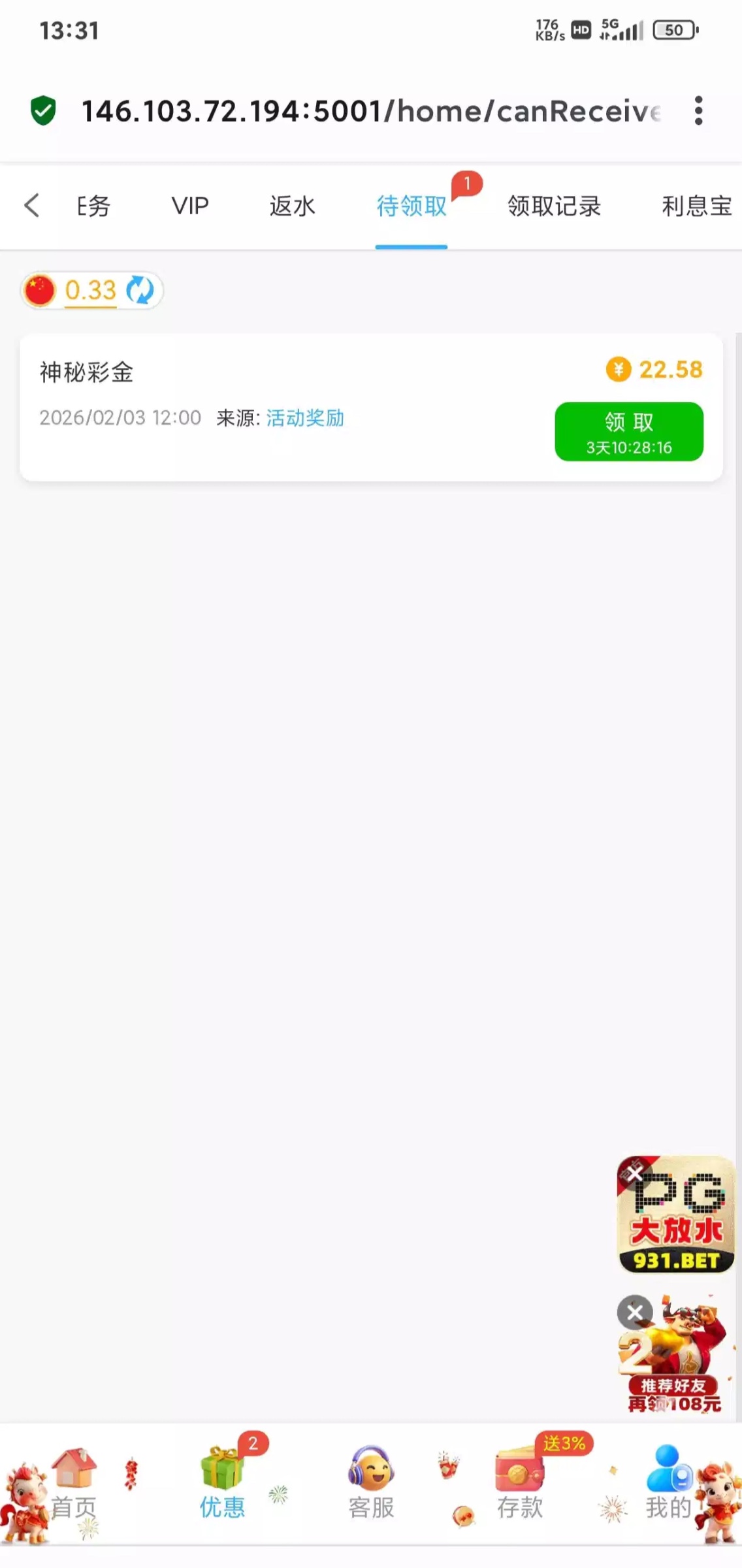Go back using the top-left arrow
This screenshot has height=1568, width=742.
click(x=31, y=206)
